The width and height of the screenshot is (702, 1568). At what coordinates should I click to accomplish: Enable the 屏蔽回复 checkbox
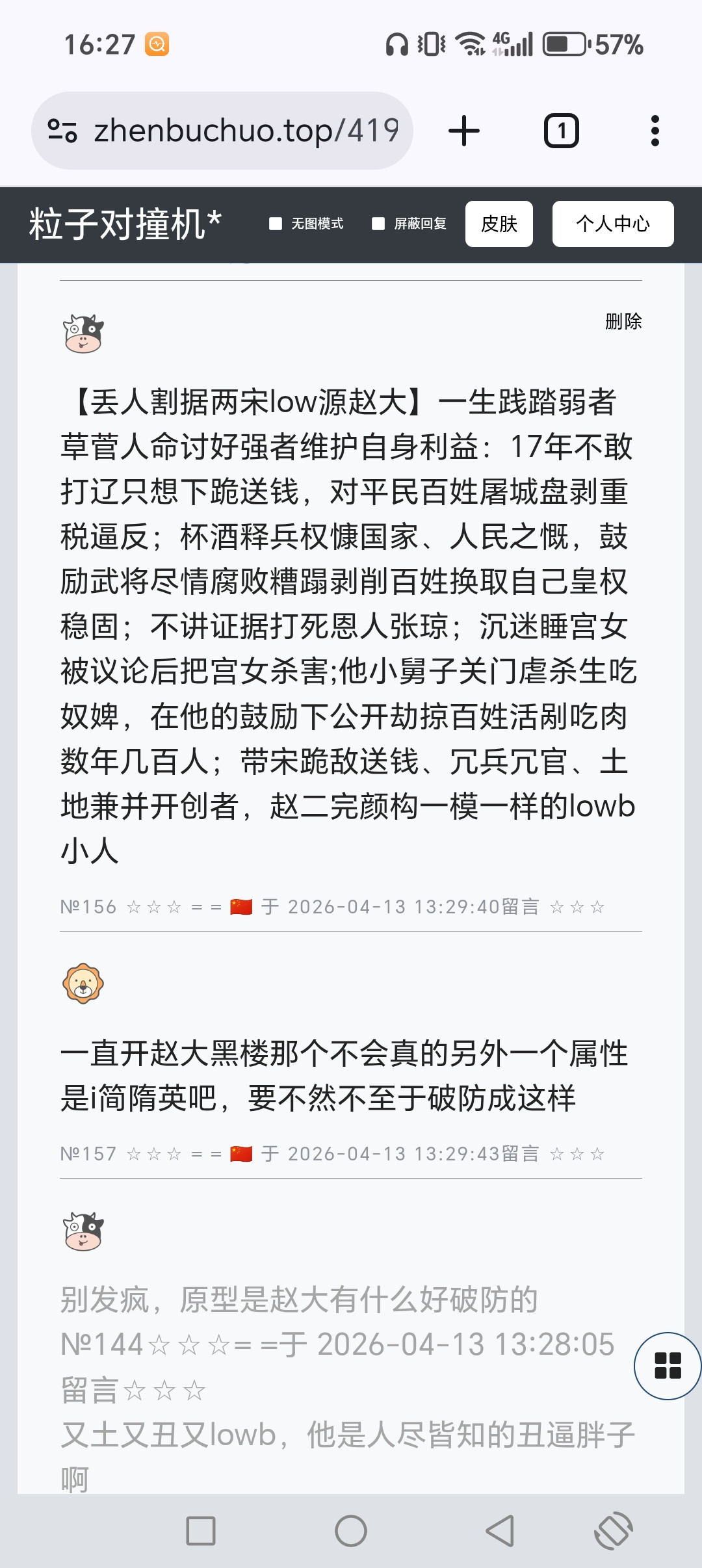[x=378, y=224]
